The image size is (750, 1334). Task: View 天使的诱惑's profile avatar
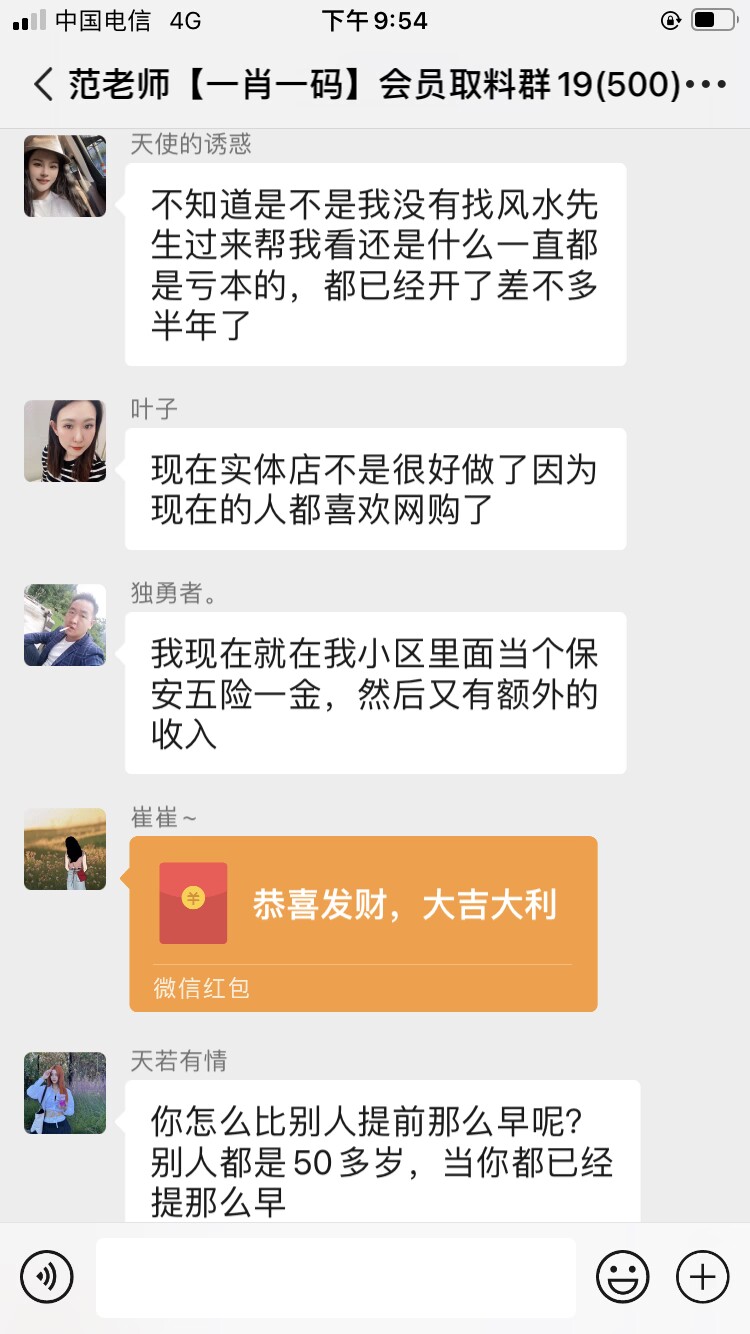point(65,176)
